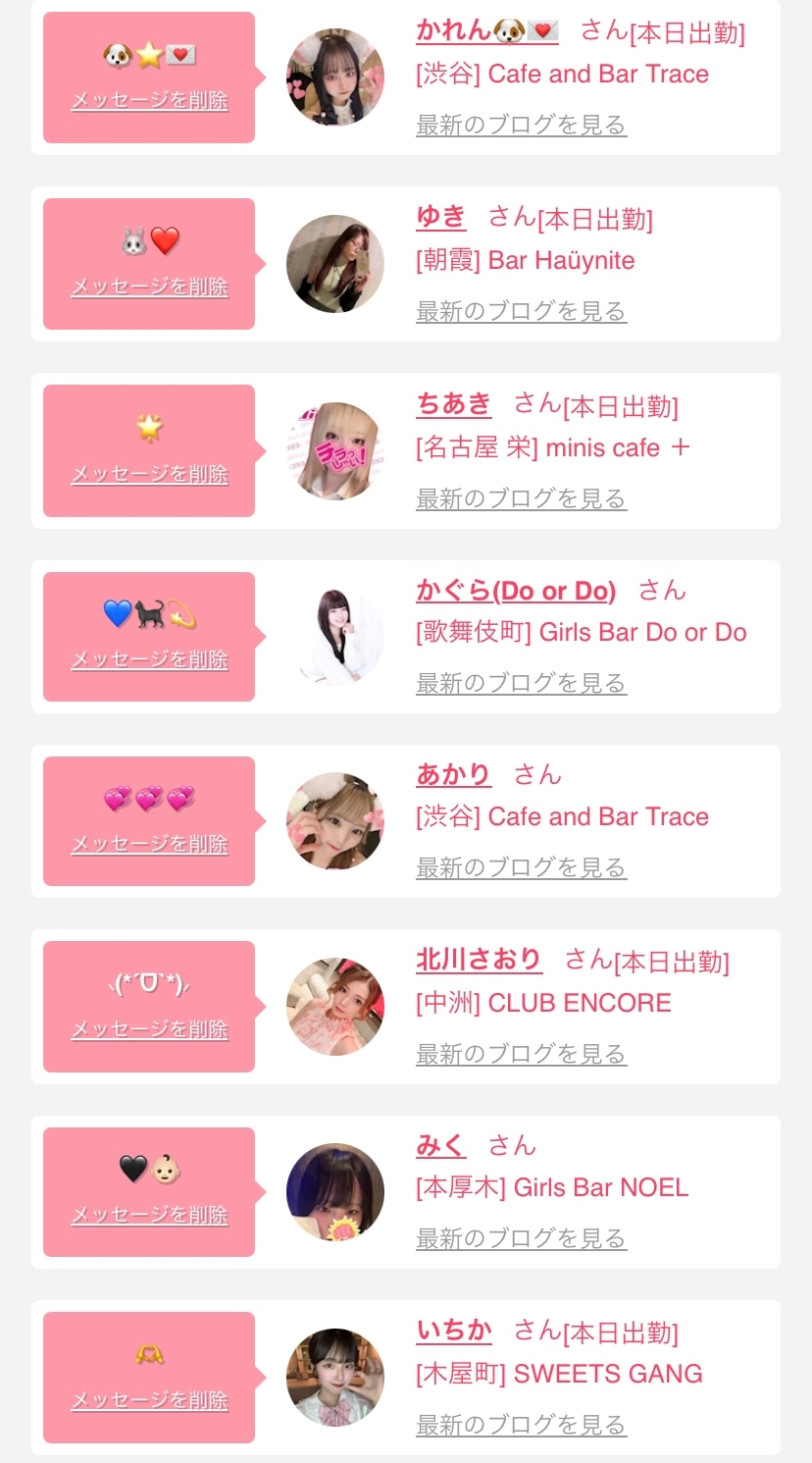Open かれん's profile name link

click(x=486, y=30)
